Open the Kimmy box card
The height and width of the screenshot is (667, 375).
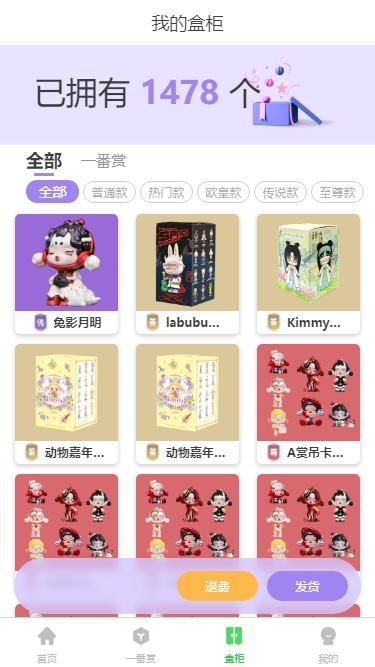click(x=309, y=274)
